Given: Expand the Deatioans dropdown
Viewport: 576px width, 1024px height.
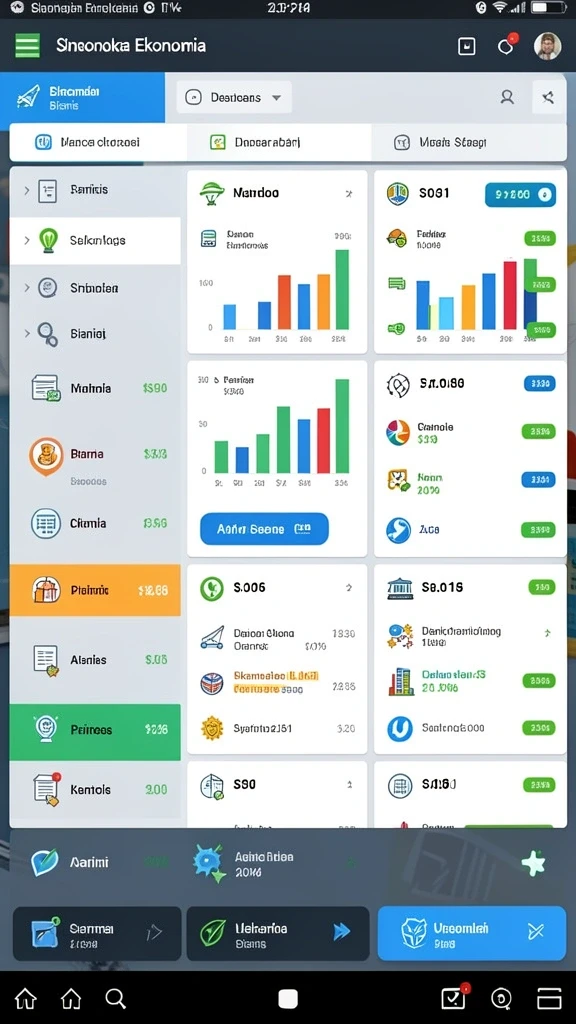Looking at the screenshot, I should pyautogui.click(x=234, y=97).
